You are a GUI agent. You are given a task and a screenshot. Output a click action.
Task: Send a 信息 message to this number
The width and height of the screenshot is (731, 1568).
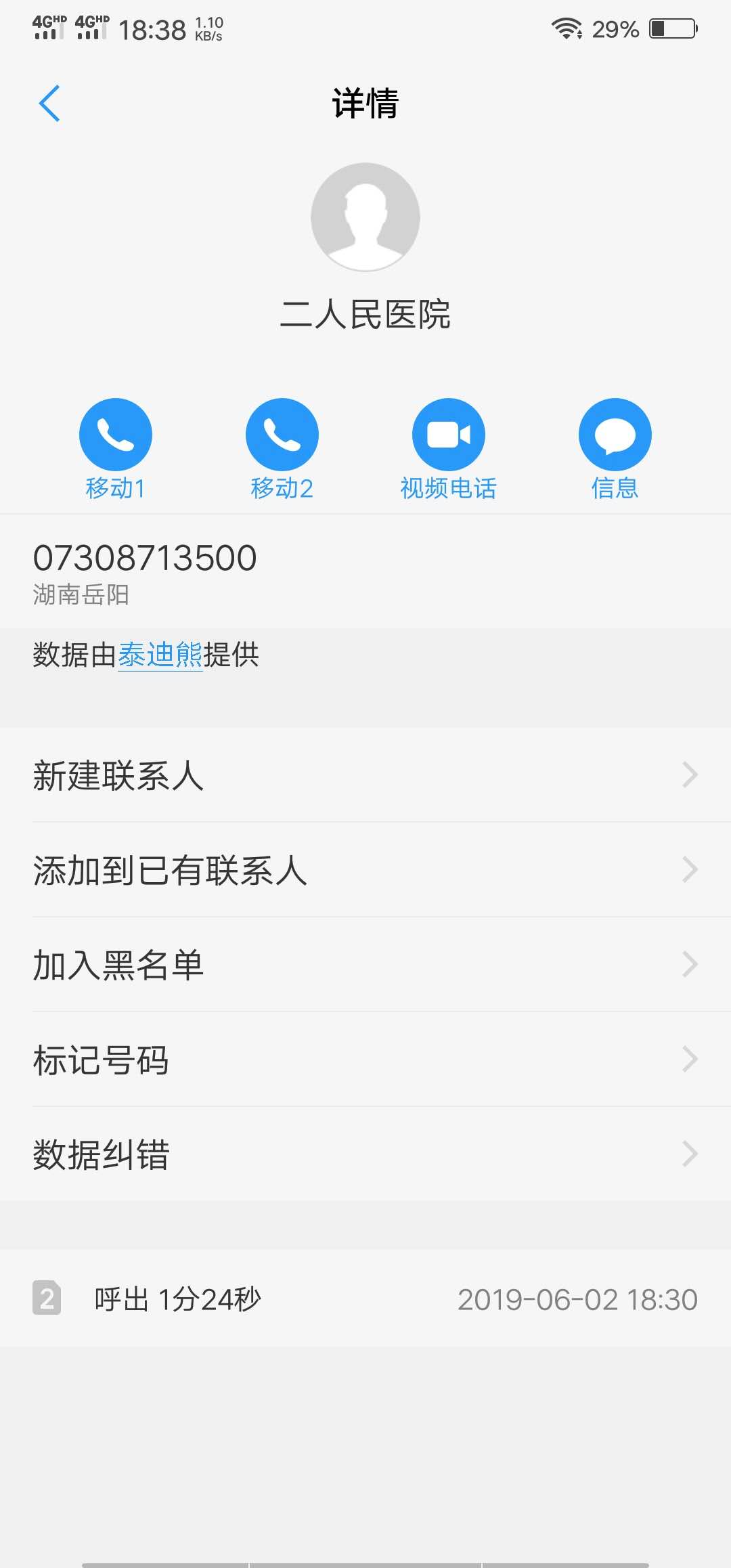(615, 435)
